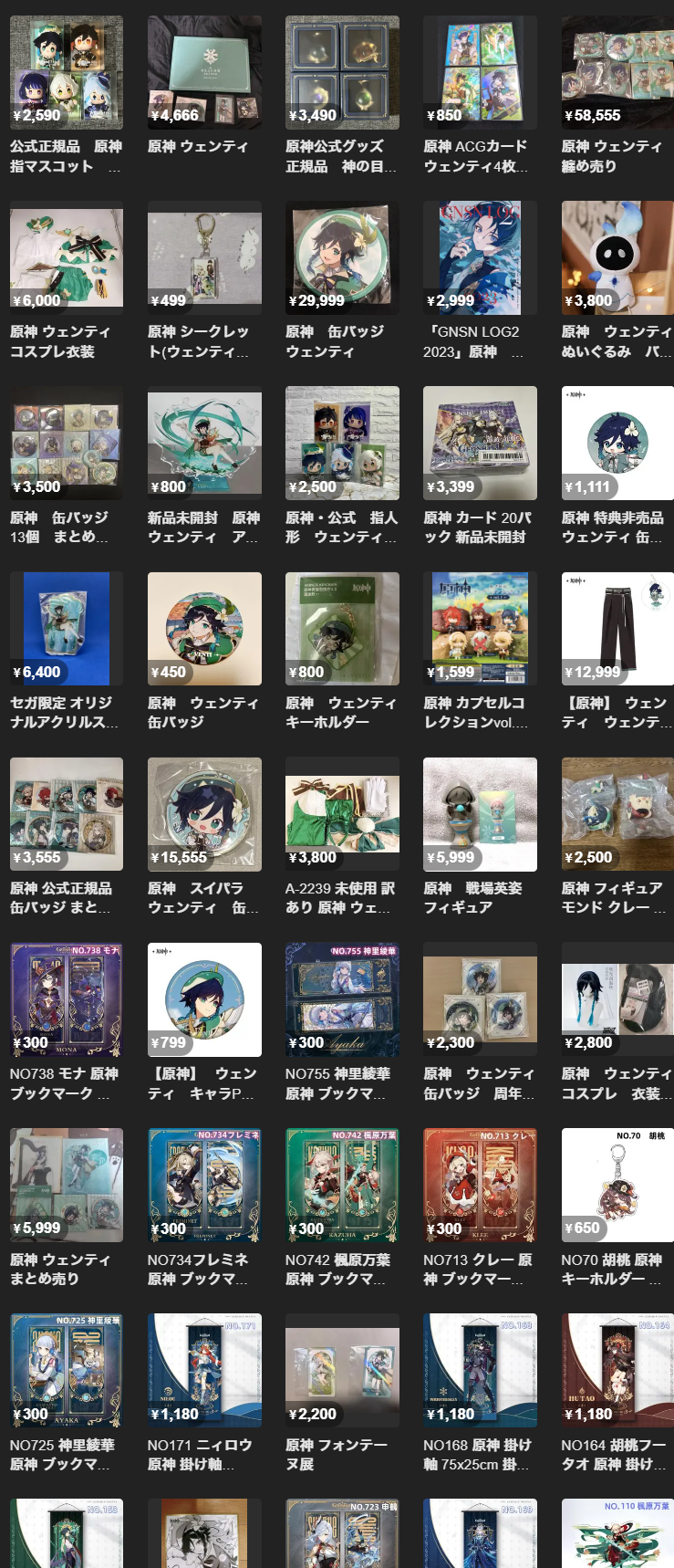Open the ¥6,000 ウェンティ コスプレ衣装 item
This screenshot has width=674, height=1568.
tap(66, 257)
